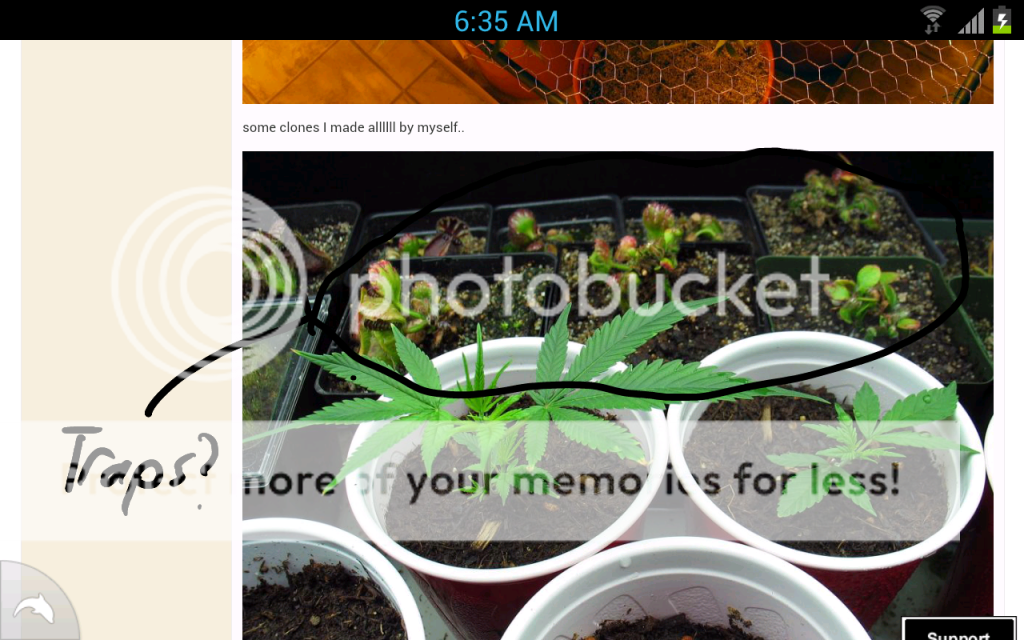This screenshot has height=640, width=1024.
Task: Tap the back arrow in the corner
Action: point(33,608)
